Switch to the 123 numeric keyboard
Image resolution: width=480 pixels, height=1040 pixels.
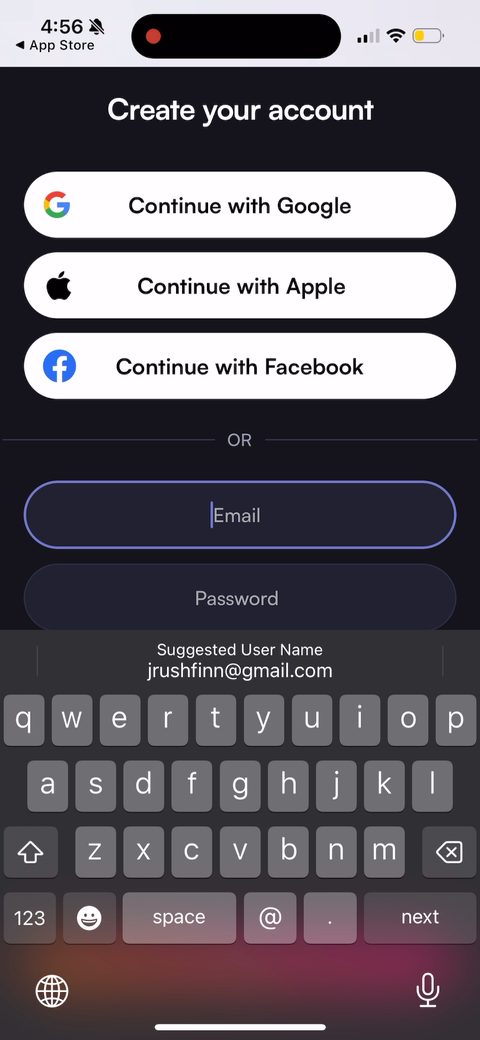tap(30, 917)
